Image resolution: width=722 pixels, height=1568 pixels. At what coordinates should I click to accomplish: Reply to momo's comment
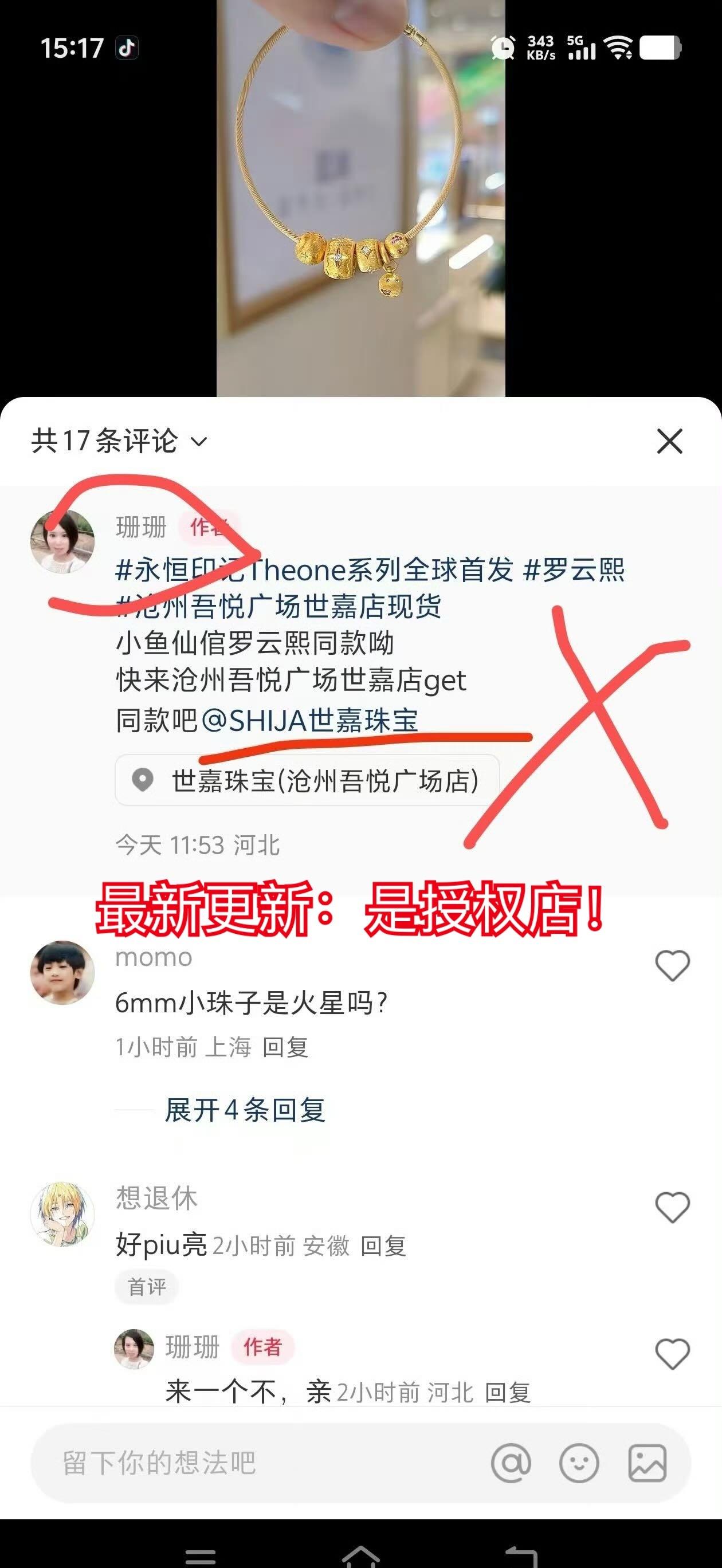285,1047
